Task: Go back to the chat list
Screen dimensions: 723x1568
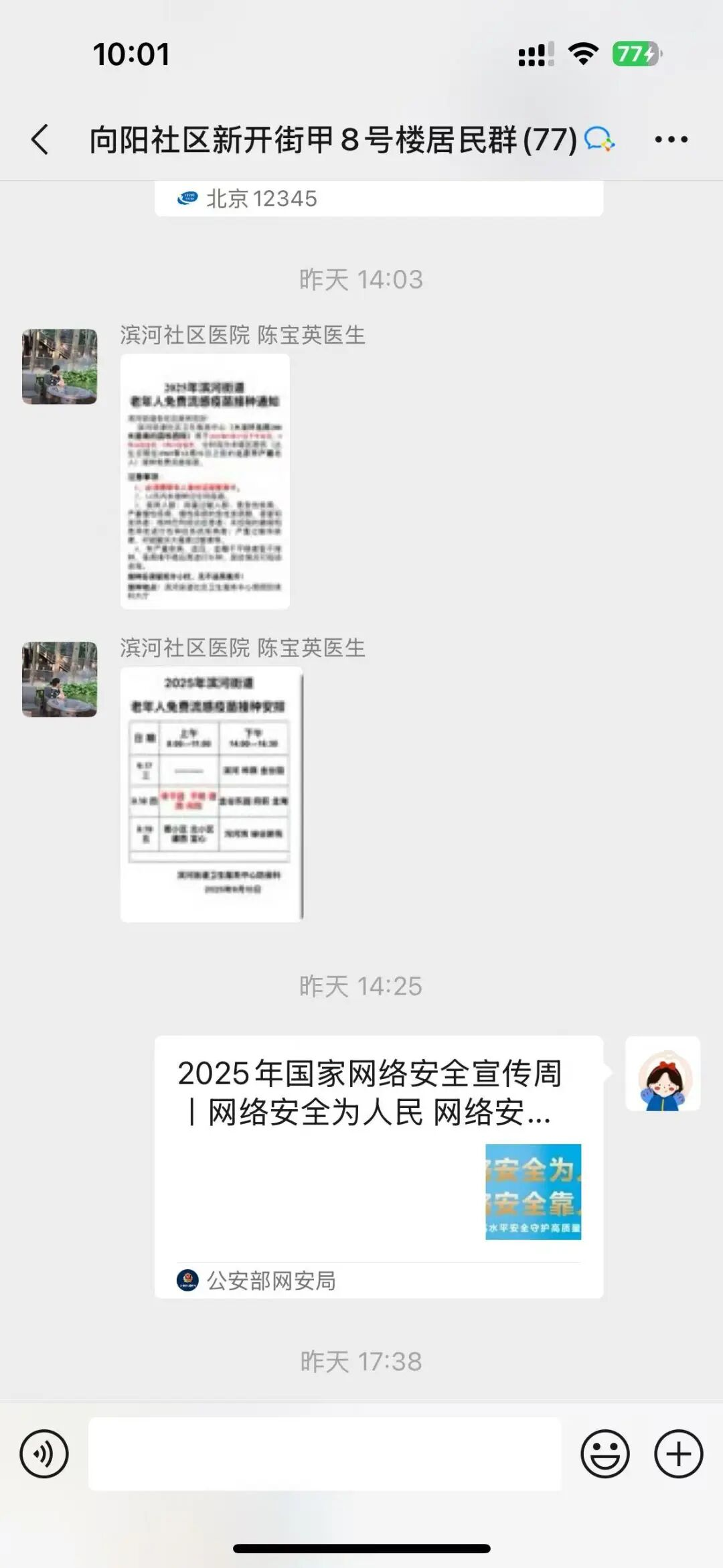Action: 40,139
